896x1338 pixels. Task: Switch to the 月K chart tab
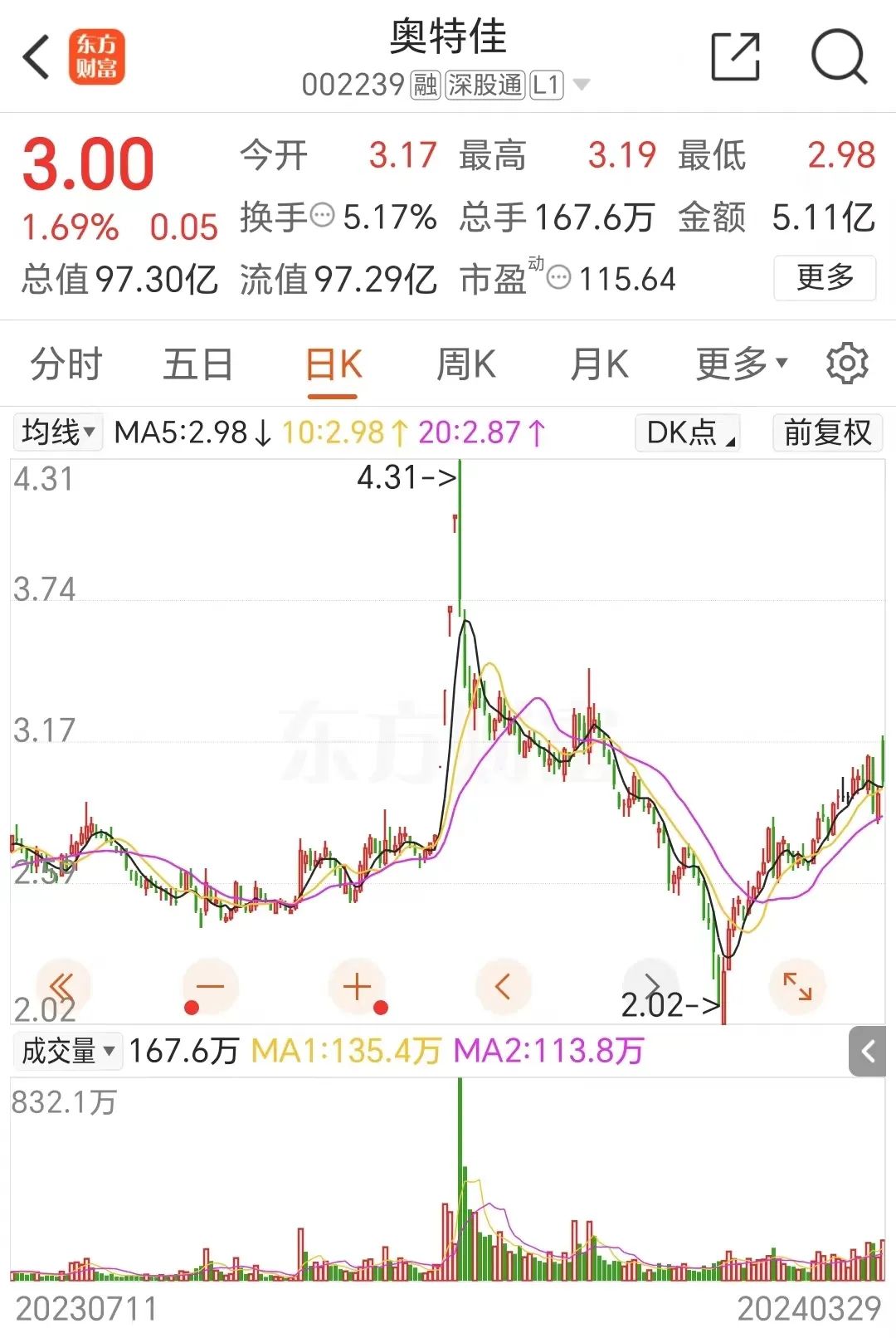(x=599, y=364)
